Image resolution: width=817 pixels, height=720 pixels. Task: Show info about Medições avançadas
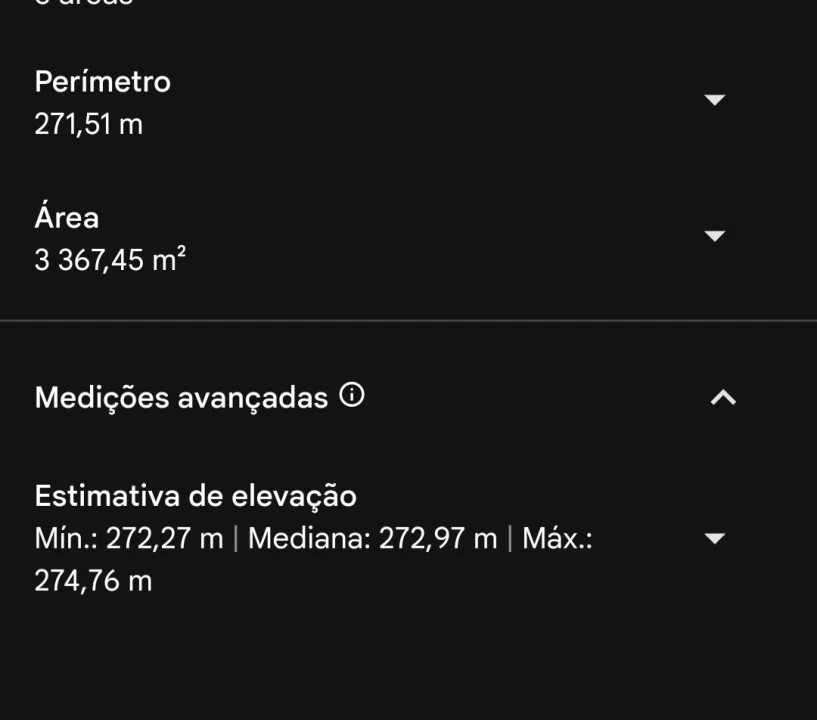352,396
